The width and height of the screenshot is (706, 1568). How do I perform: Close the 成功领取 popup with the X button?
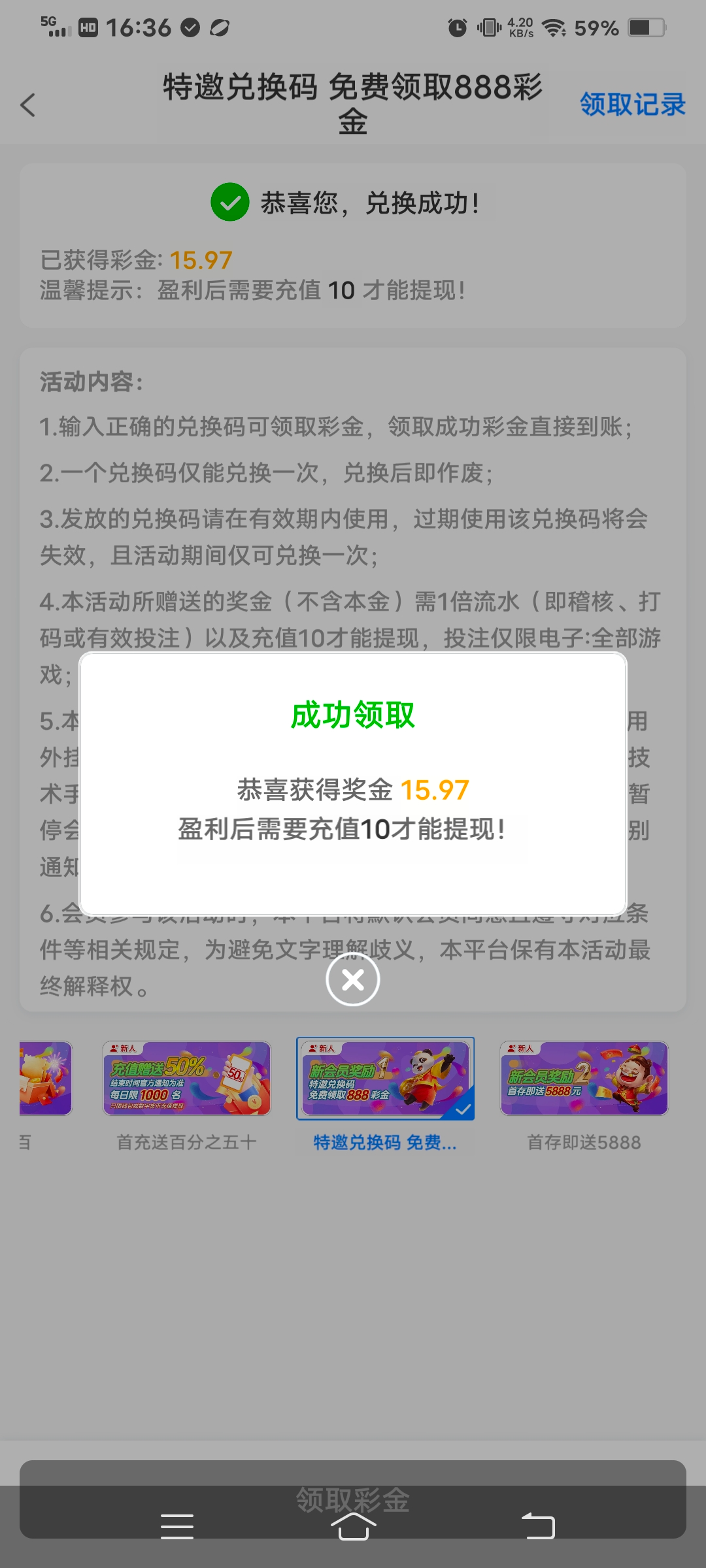point(352,979)
